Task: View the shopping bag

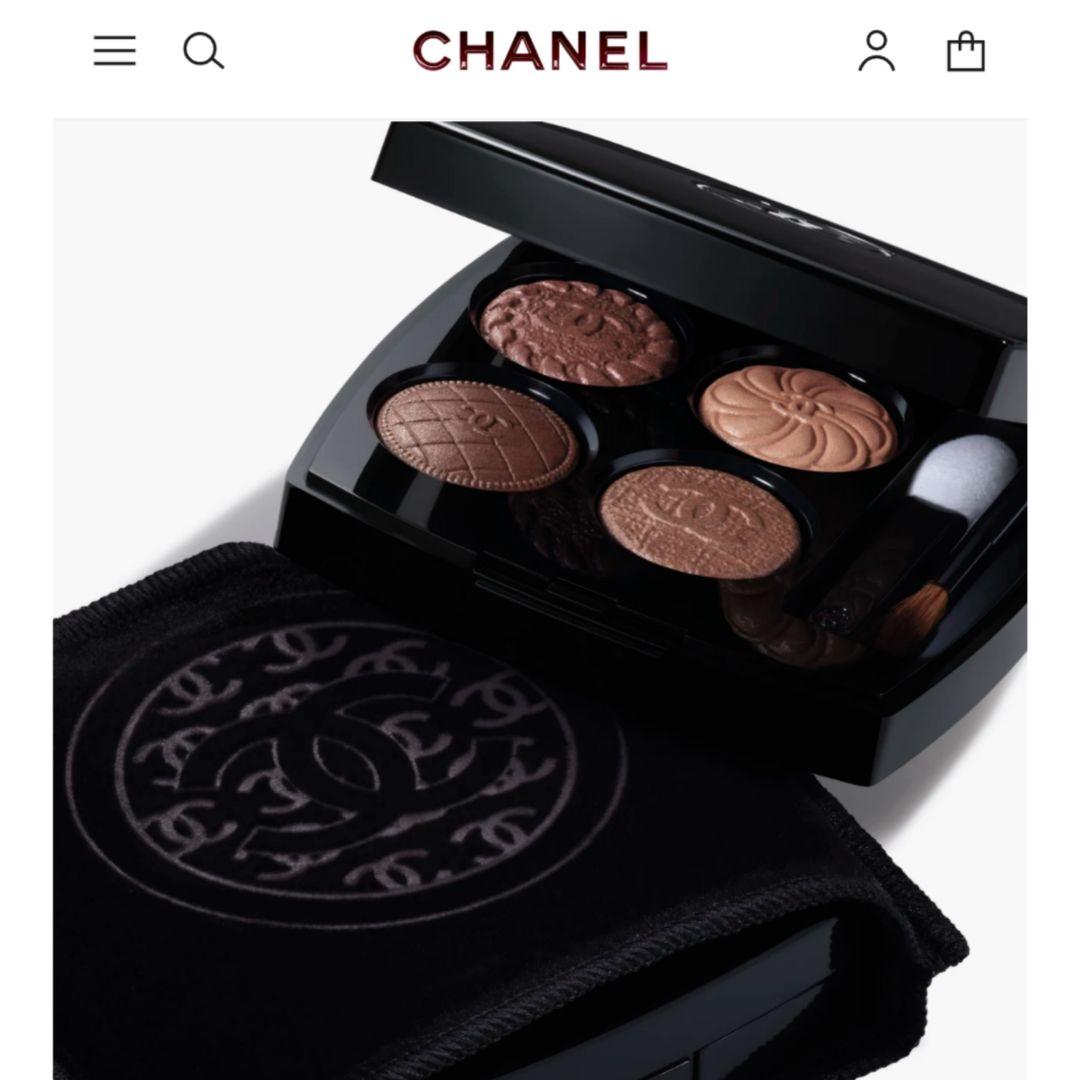Action: coord(966,52)
